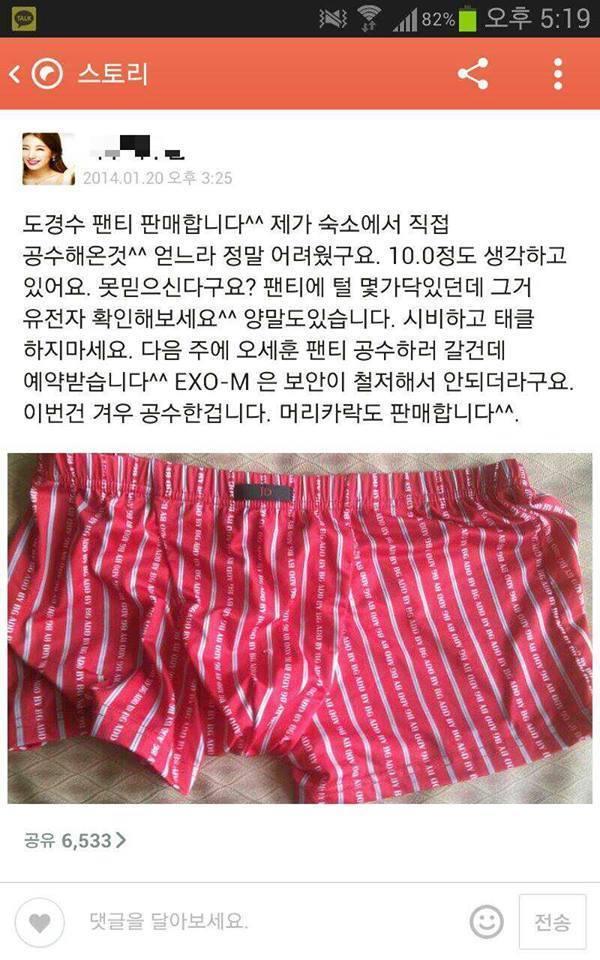Open the emoticon picker
Screen dimensions: 600x960
click(486, 921)
